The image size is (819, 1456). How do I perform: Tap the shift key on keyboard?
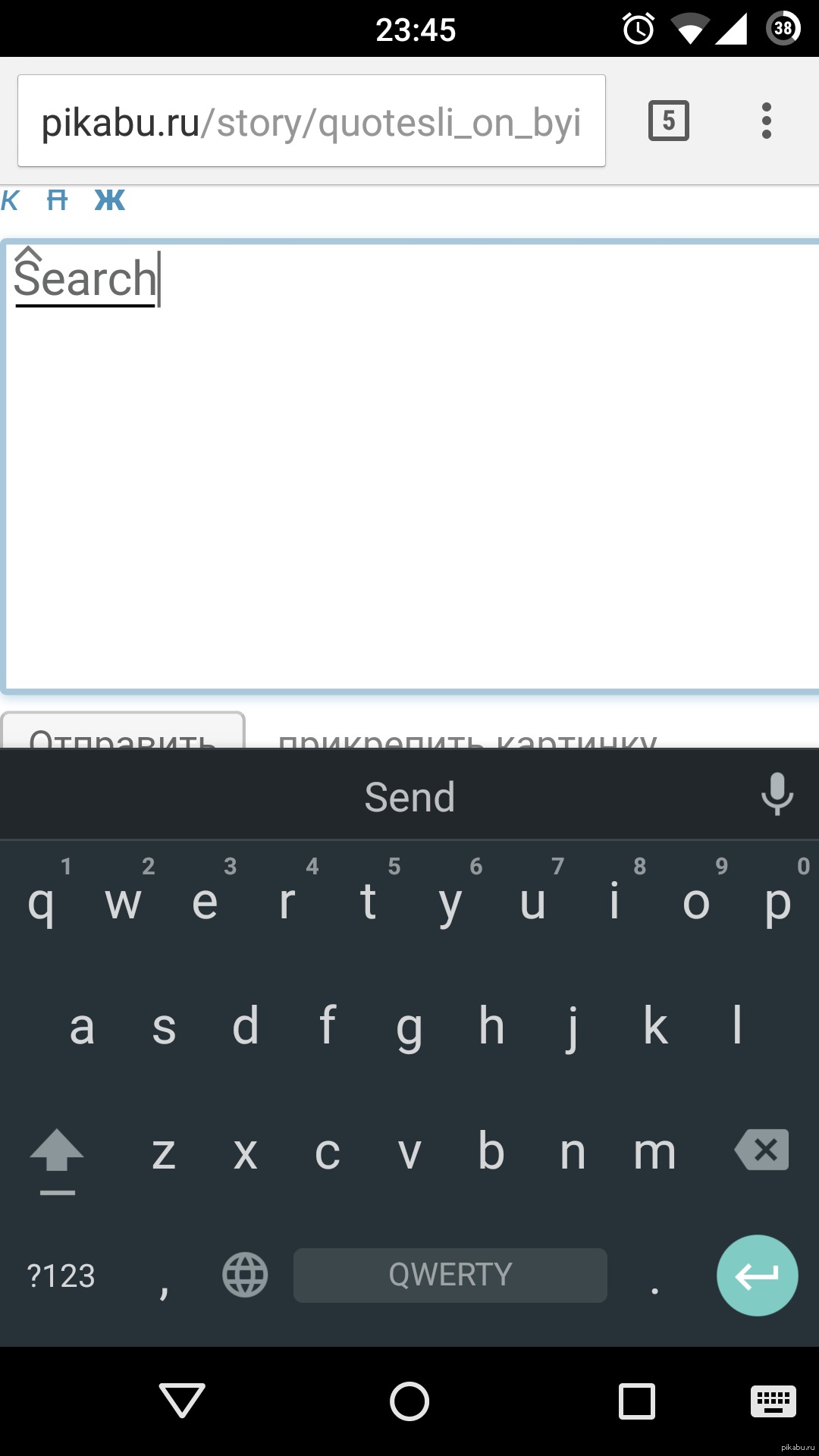pos(57,1154)
